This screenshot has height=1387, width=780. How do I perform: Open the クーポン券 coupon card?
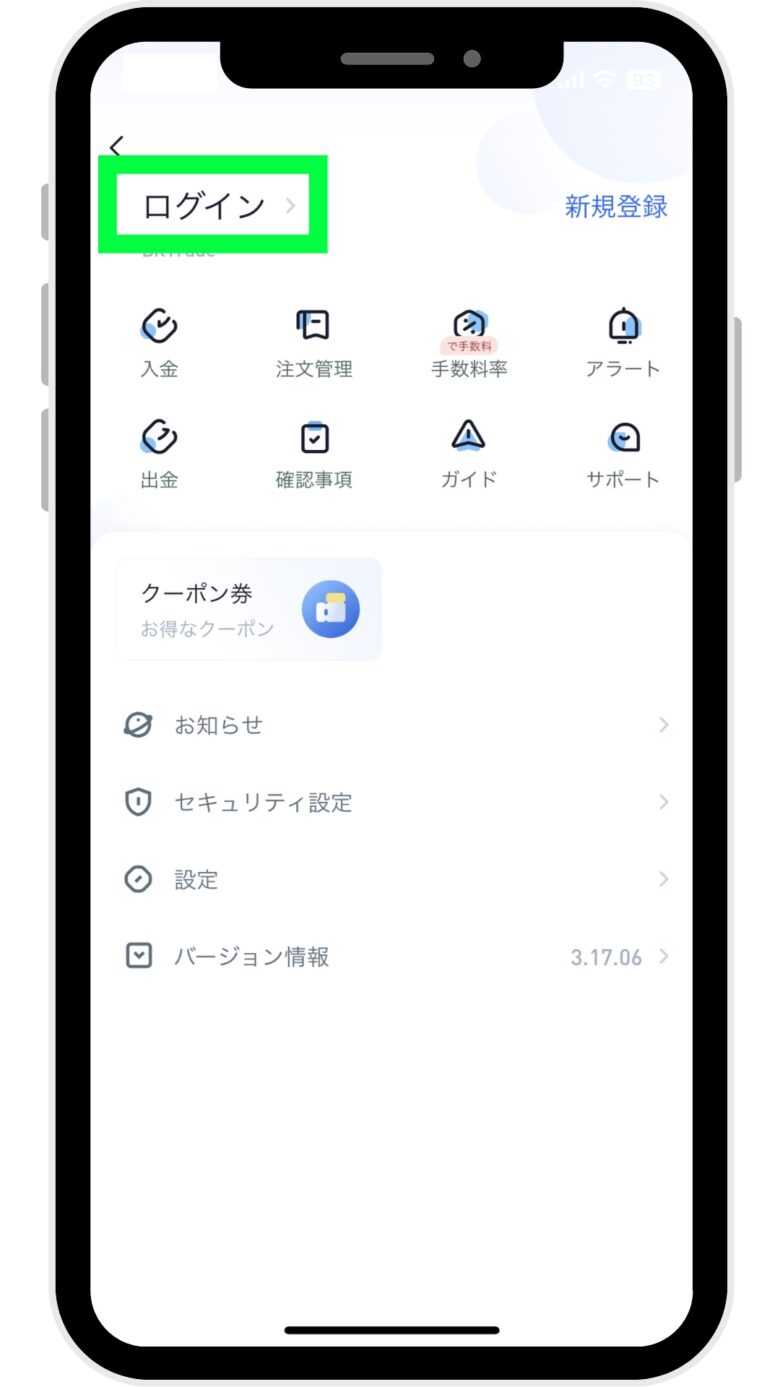coord(249,609)
